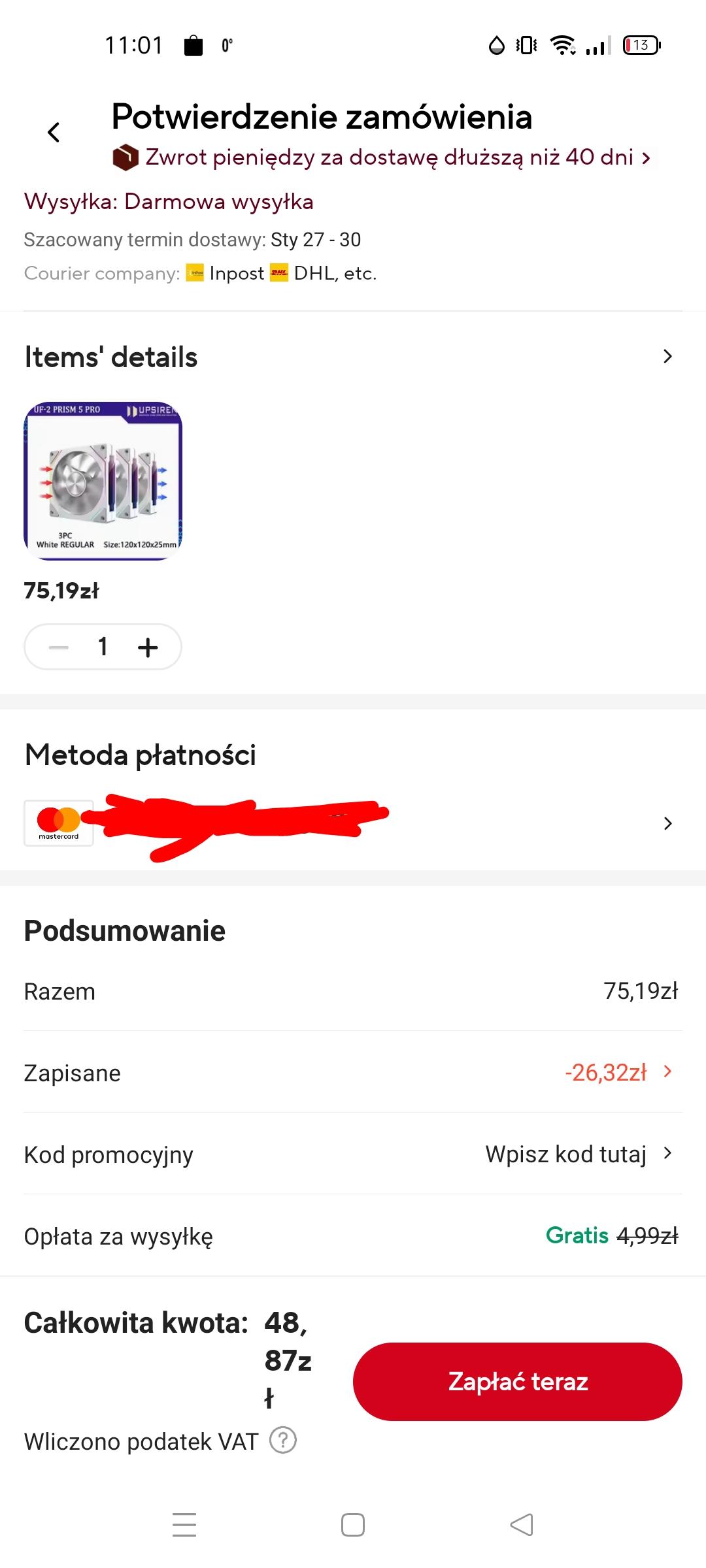This screenshot has height=1568, width=706.
Task: Open recent apps from the navigation bar
Action: click(184, 1525)
